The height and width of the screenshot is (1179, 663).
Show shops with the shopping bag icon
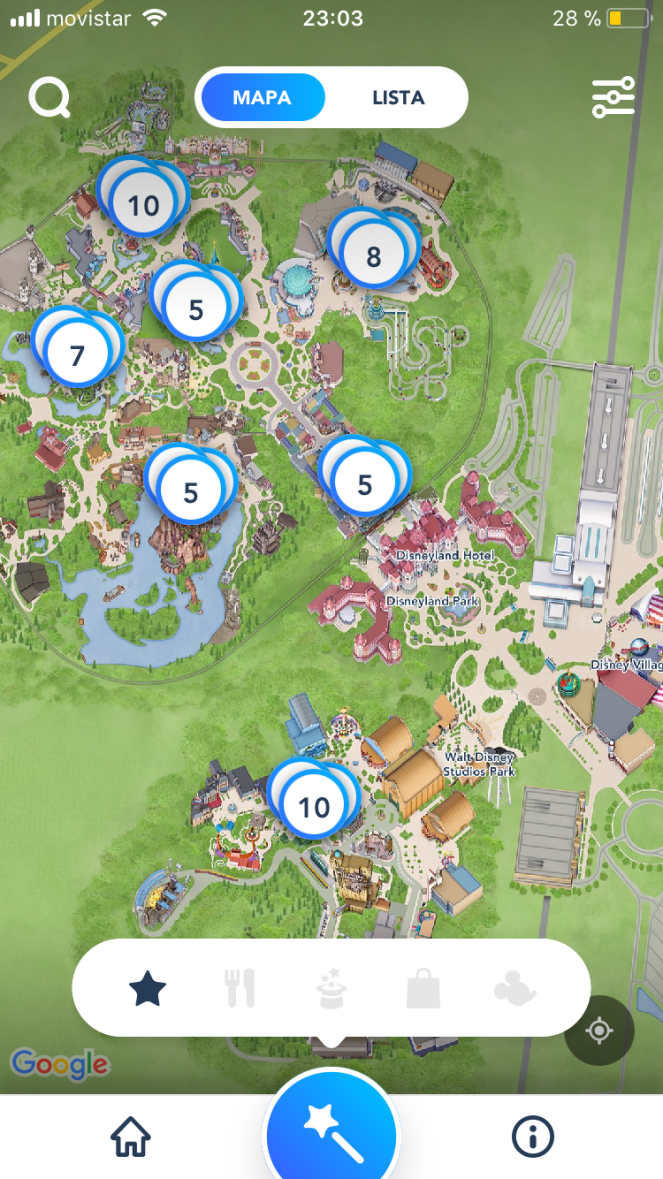423,989
